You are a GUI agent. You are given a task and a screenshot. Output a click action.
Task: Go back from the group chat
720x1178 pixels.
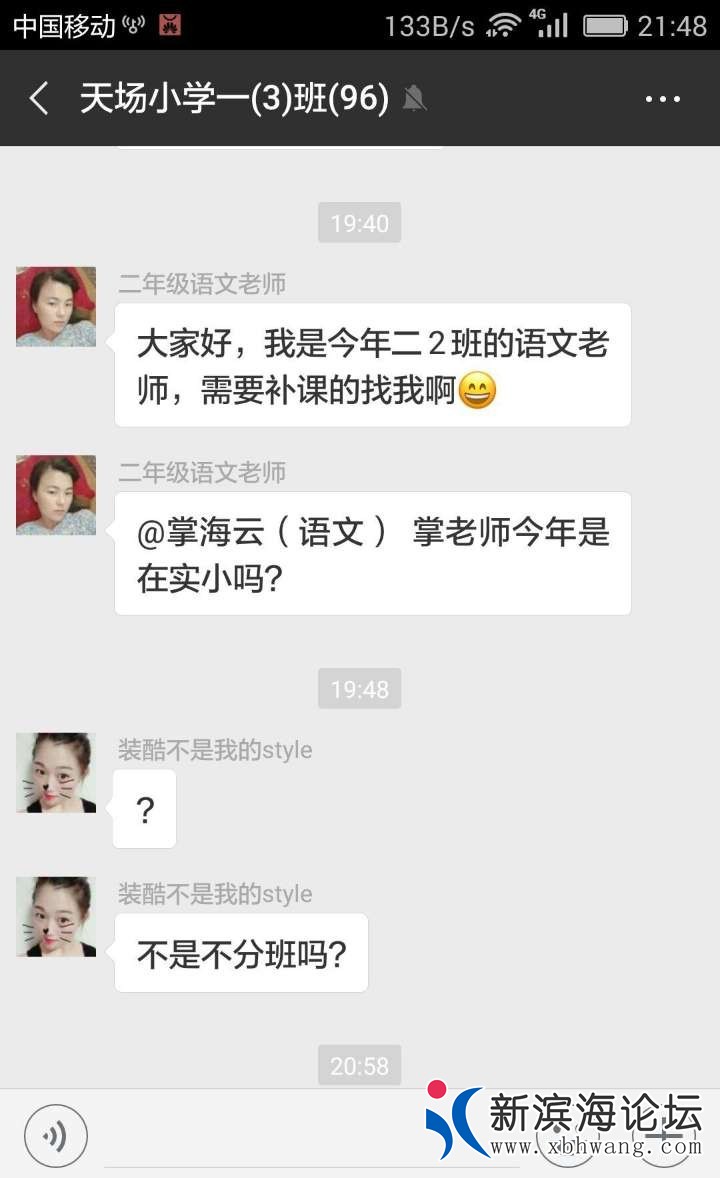(39, 99)
